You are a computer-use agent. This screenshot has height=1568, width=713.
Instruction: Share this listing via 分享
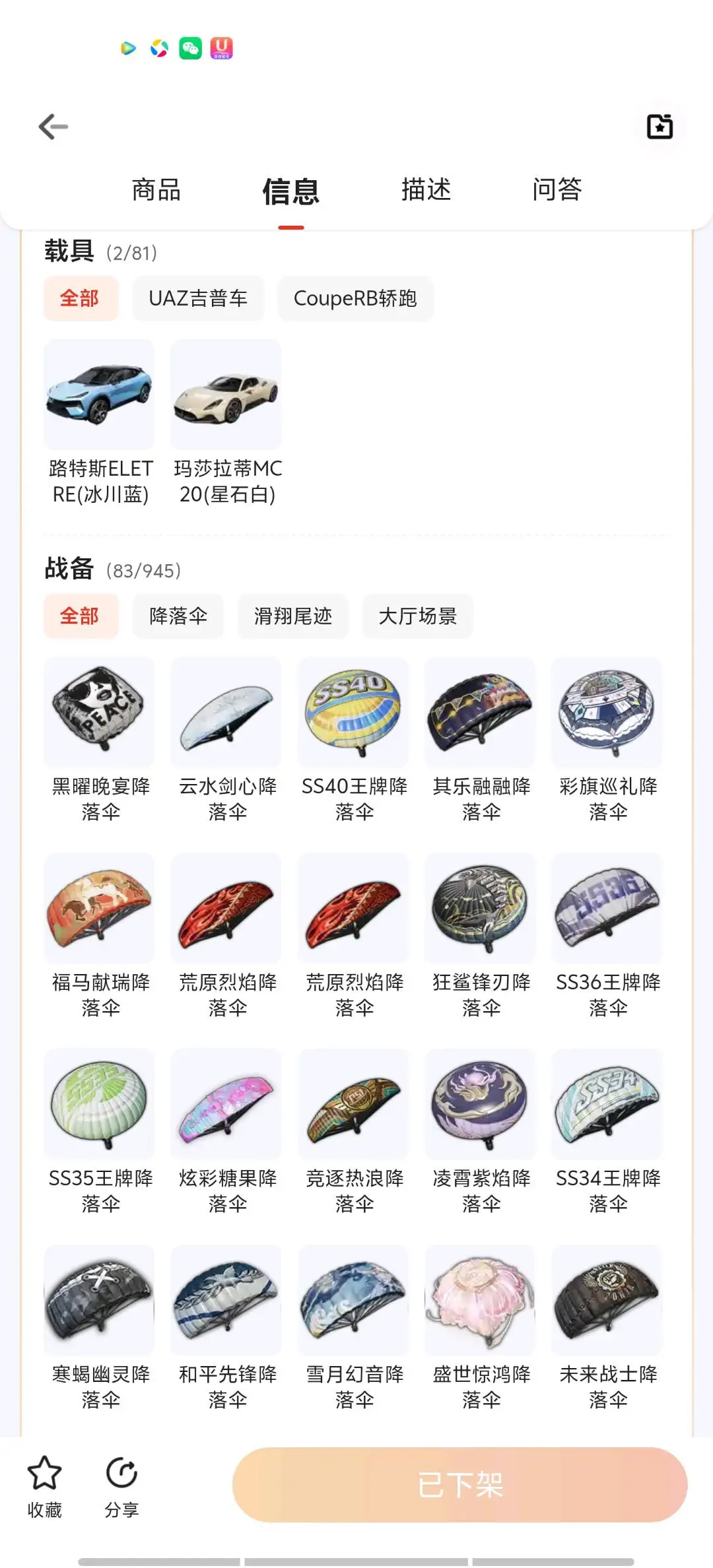point(121,1487)
